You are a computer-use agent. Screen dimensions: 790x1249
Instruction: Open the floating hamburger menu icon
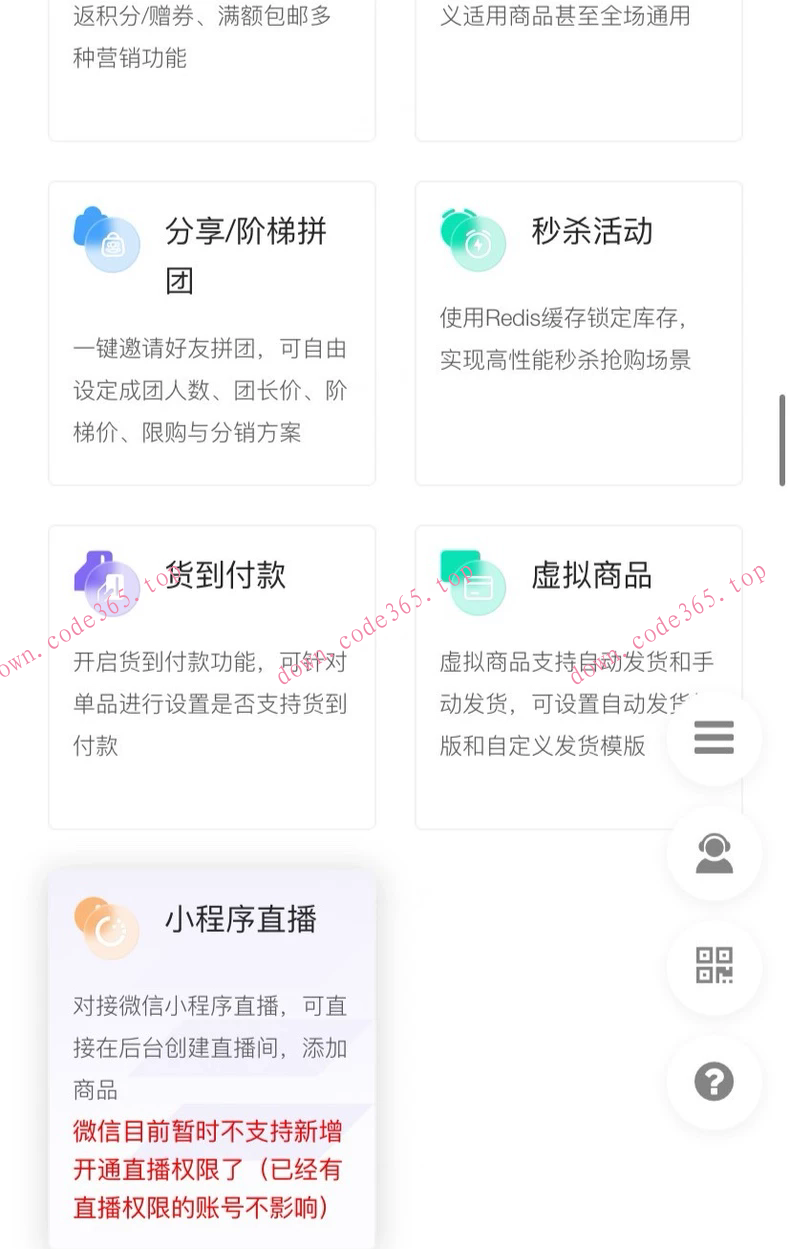(x=714, y=738)
